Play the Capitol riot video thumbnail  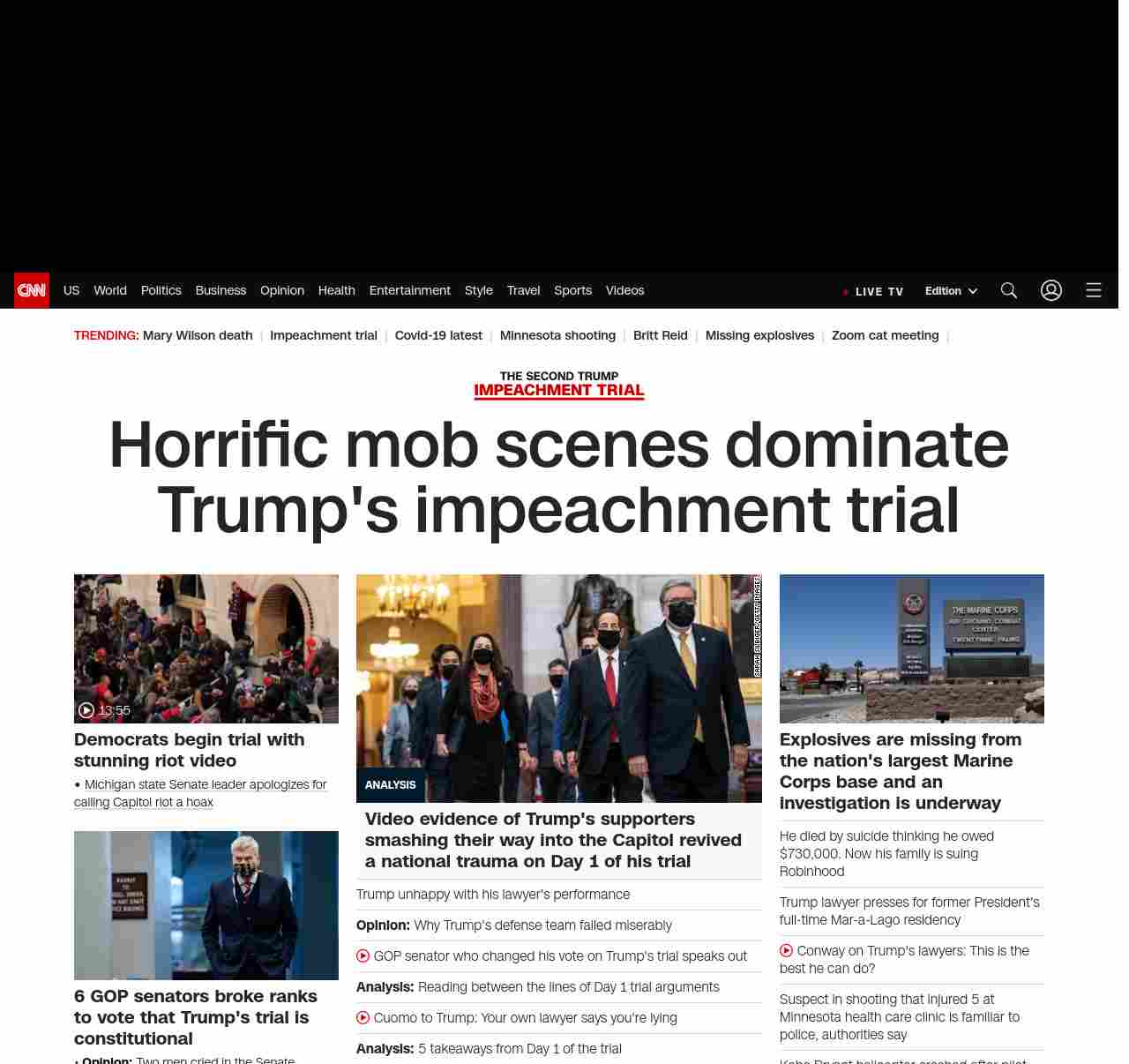(x=206, y=648)
